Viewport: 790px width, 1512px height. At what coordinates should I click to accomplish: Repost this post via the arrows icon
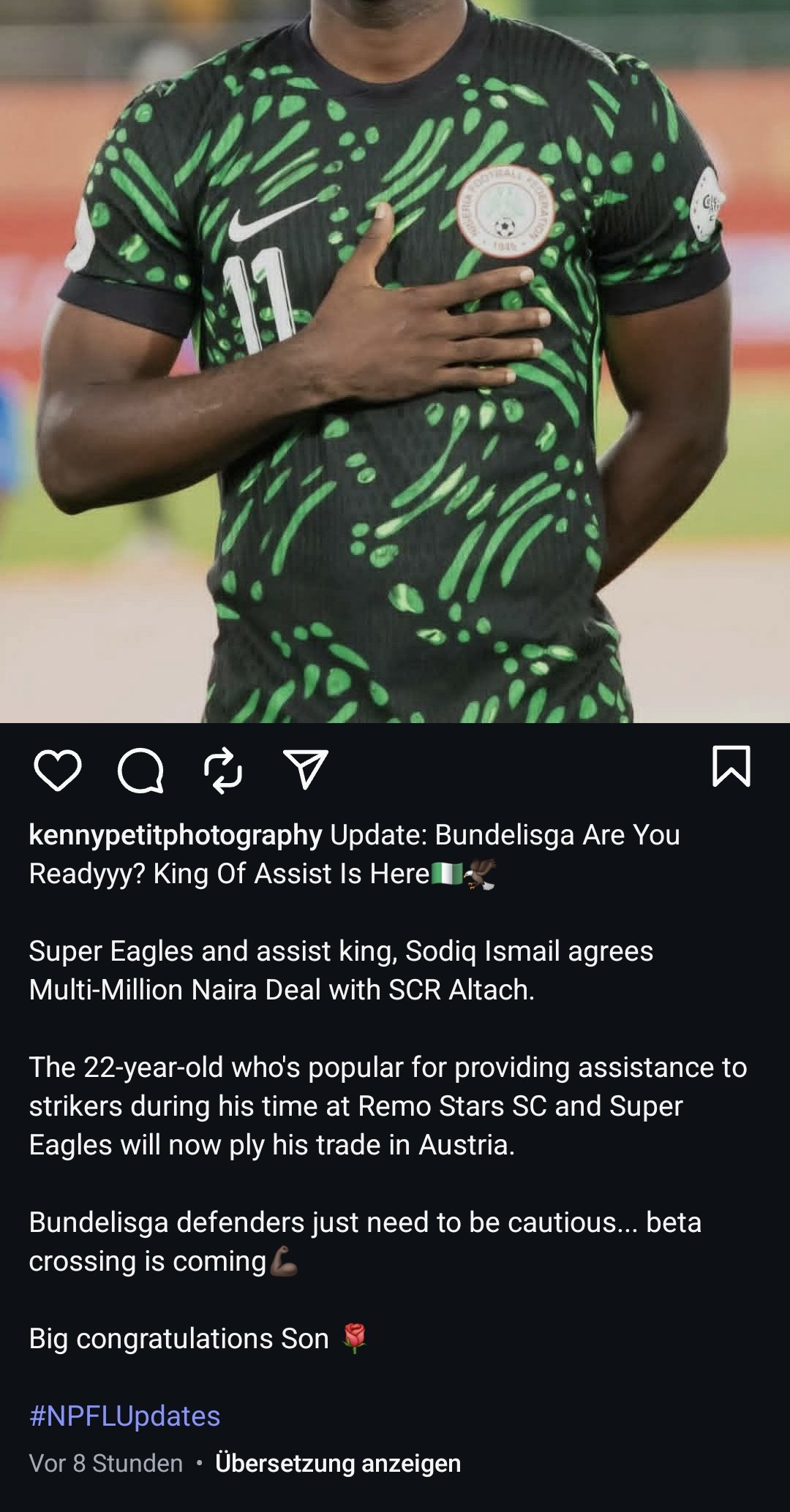point(222,770)
